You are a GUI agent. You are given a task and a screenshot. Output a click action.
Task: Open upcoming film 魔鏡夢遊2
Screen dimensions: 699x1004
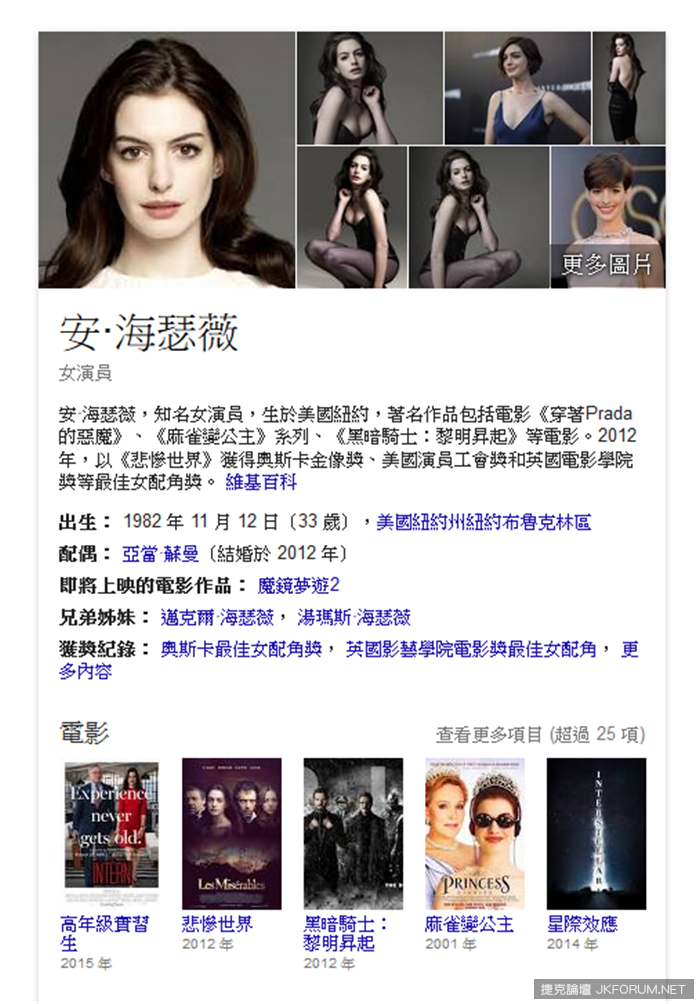click(x=299, y=585)
